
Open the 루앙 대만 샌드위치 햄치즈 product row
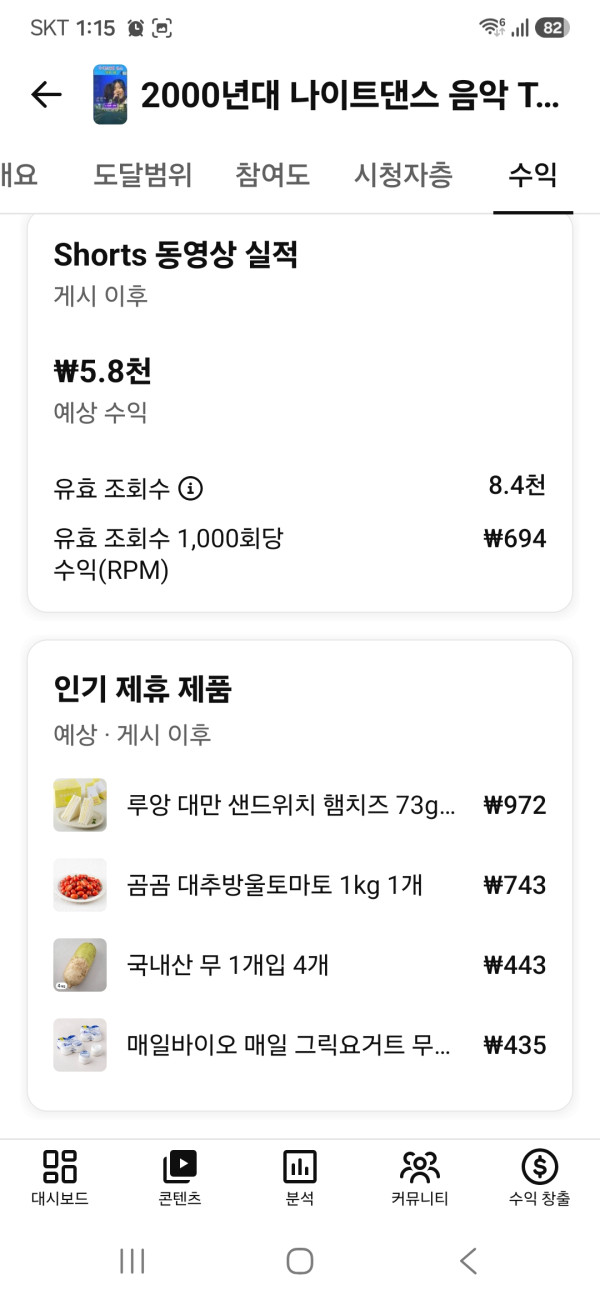click(300, 805)
